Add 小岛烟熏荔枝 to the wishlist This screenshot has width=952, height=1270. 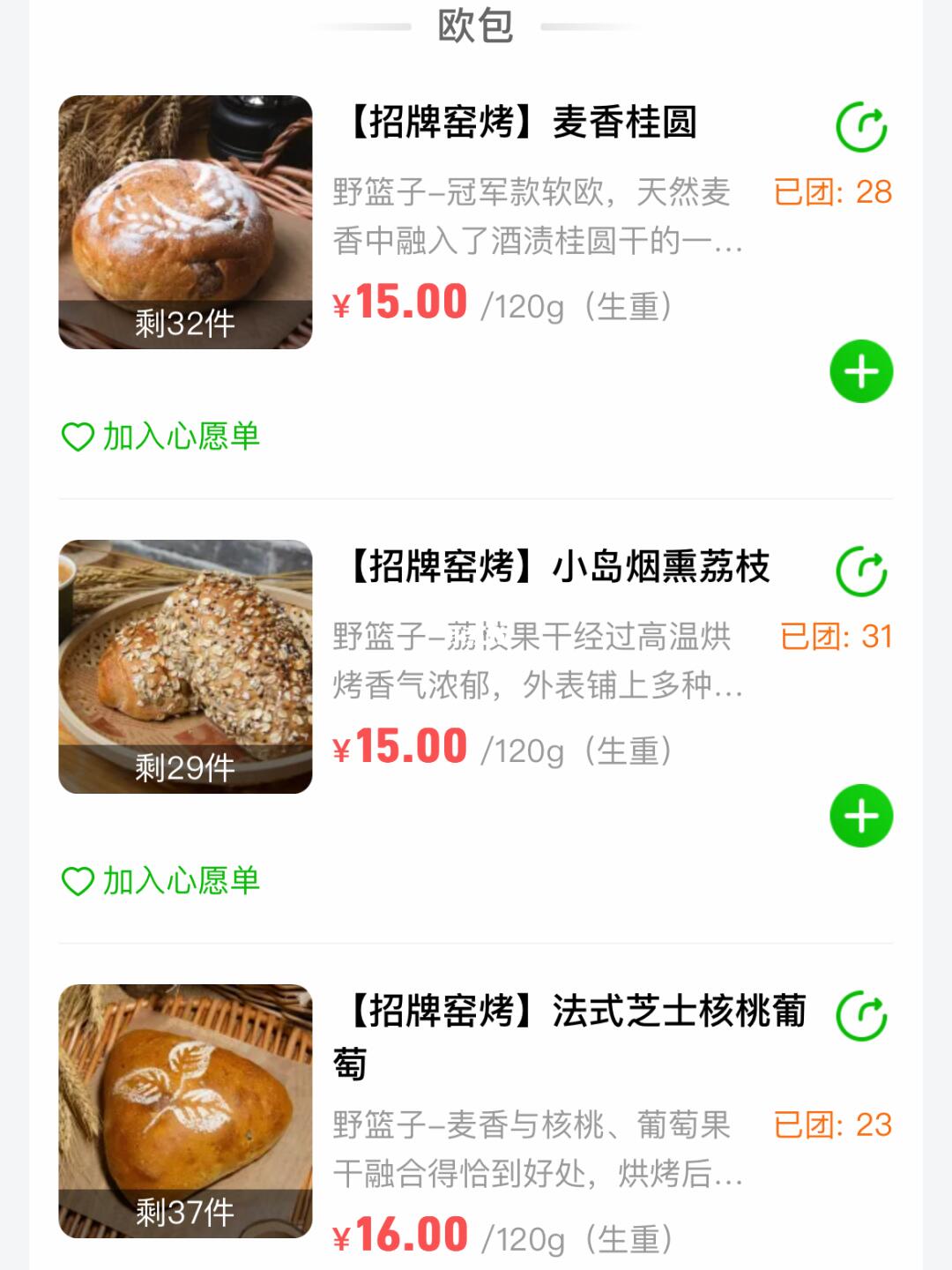tap(160, 881)
